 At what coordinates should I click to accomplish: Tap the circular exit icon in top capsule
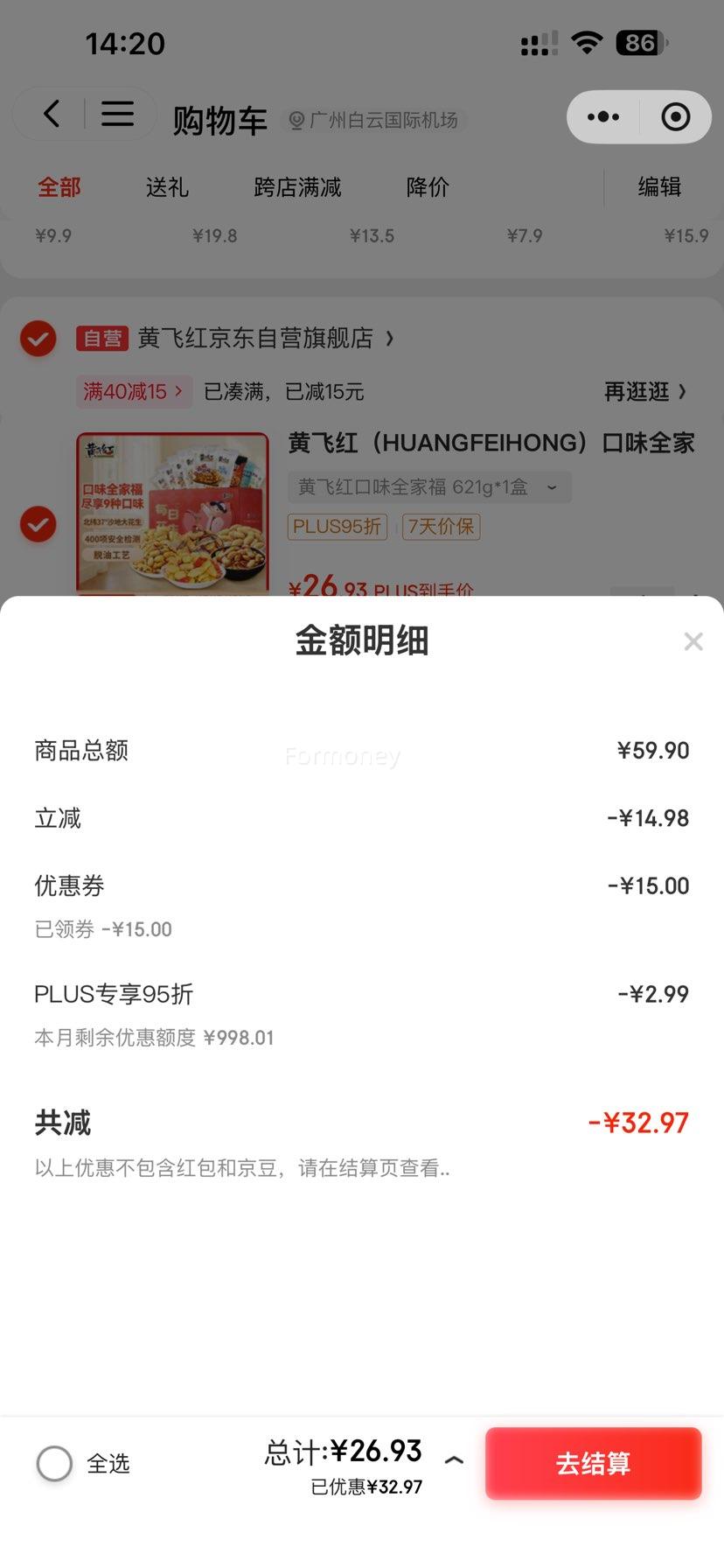click(676, 116)
